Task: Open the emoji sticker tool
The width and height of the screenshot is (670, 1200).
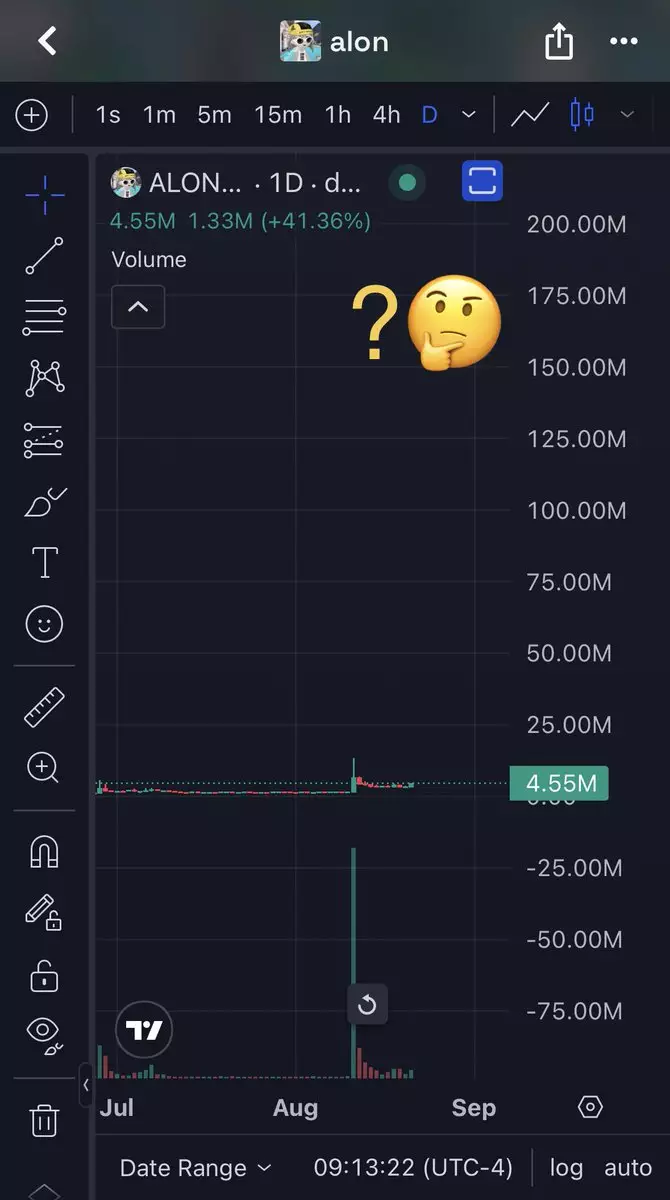Action: coord(44,624)
